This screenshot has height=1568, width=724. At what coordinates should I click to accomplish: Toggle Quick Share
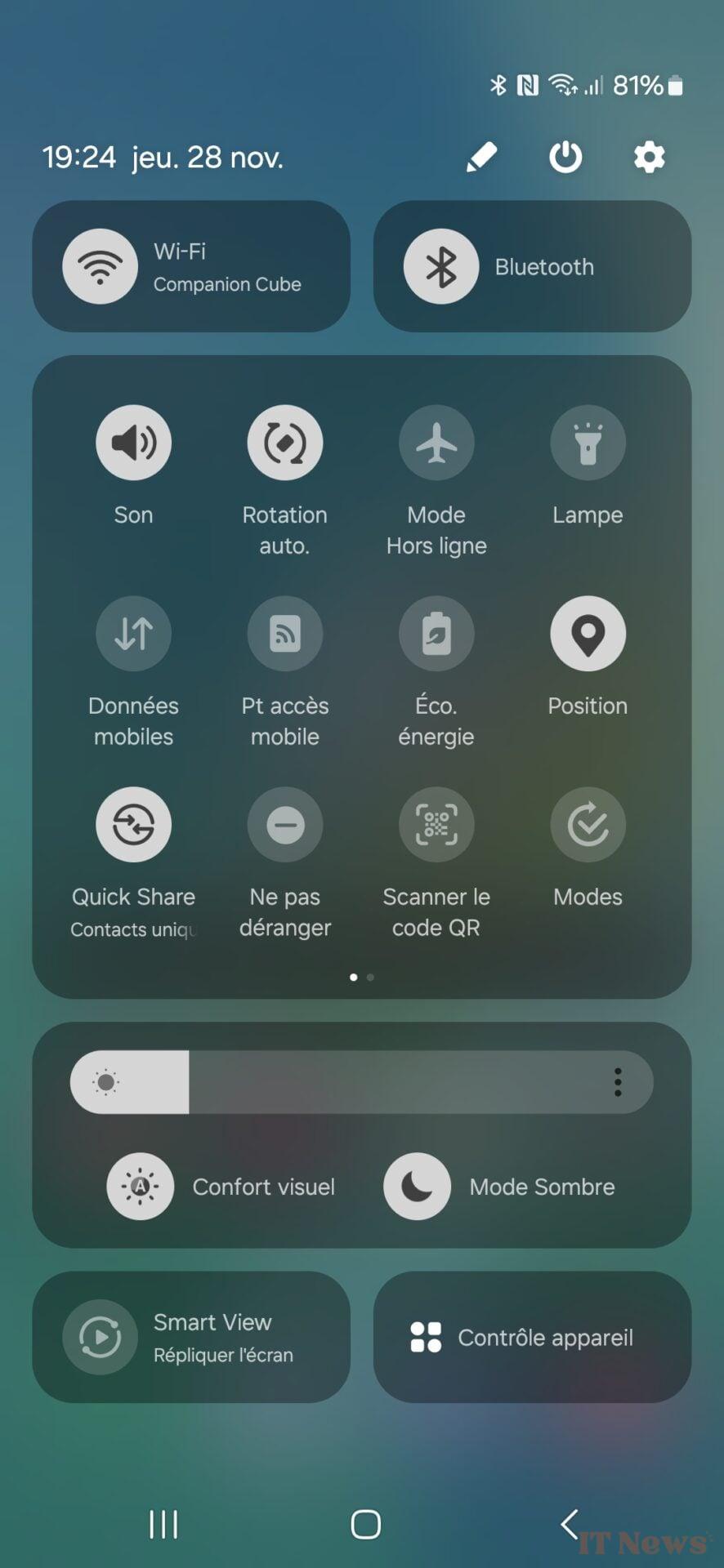[x=133, y=825]
